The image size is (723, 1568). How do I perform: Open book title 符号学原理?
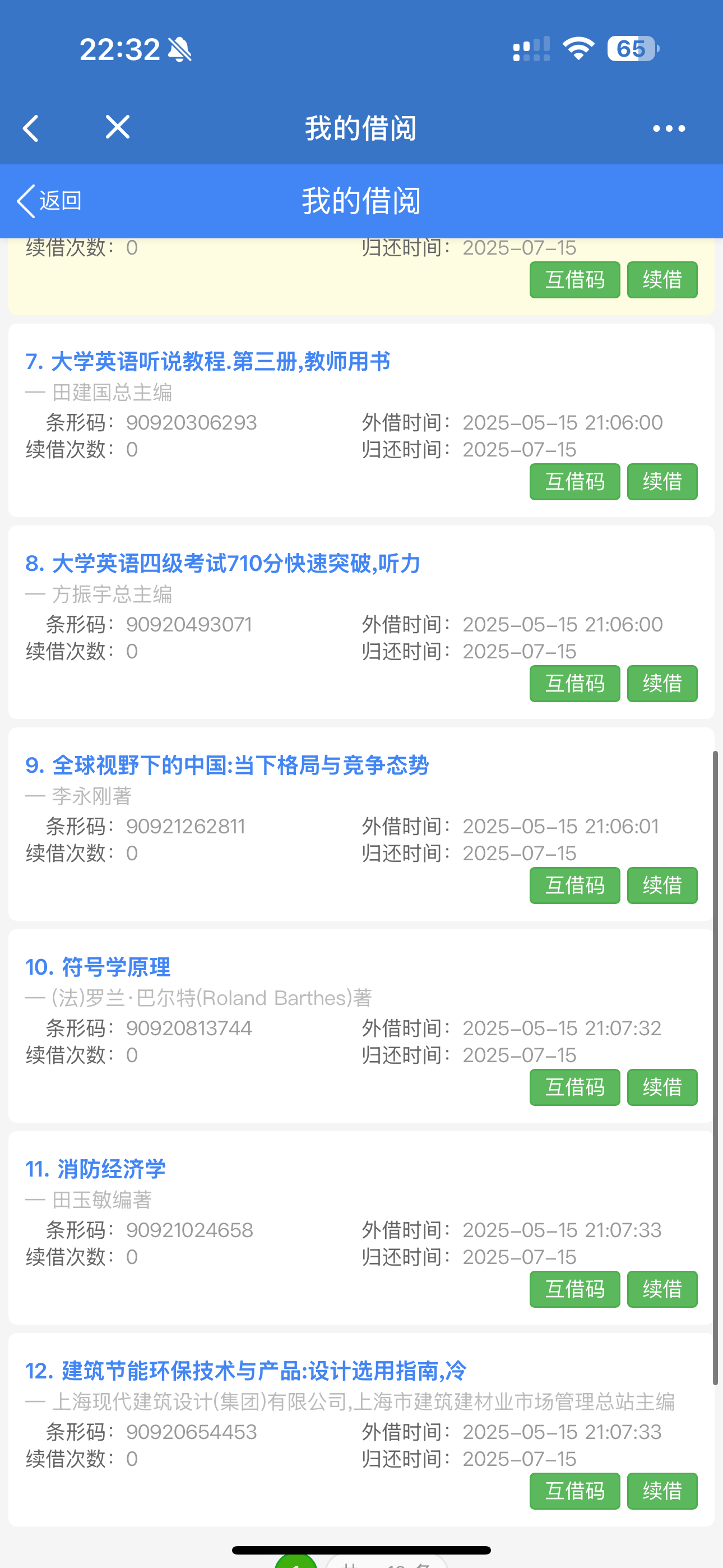coord(98,967)
